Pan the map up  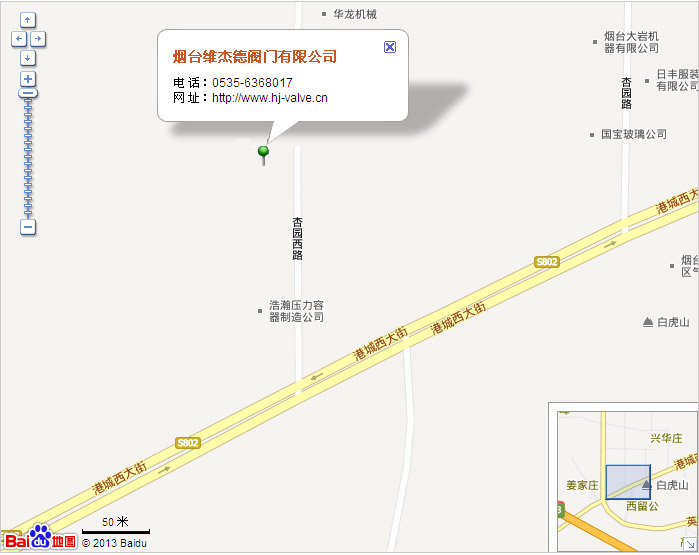(x=28, y=20)
